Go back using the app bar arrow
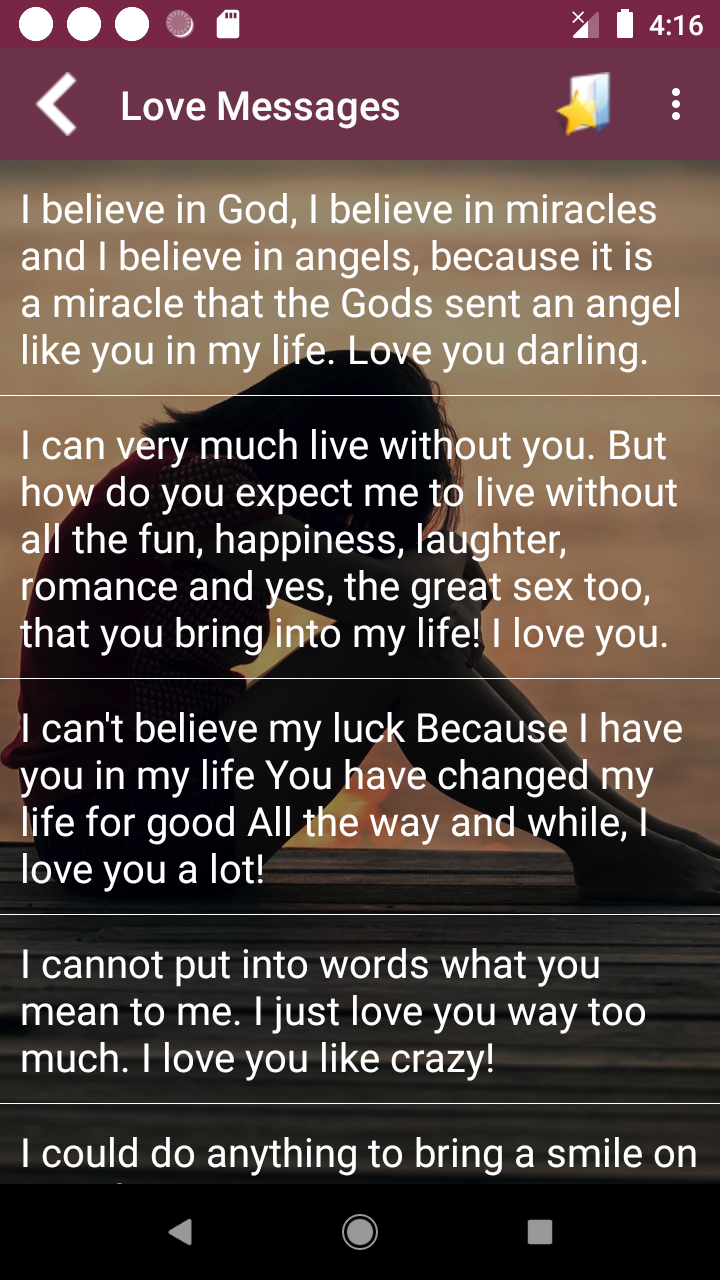Viewport: 720px width, 1280px height. pos(57,105)
